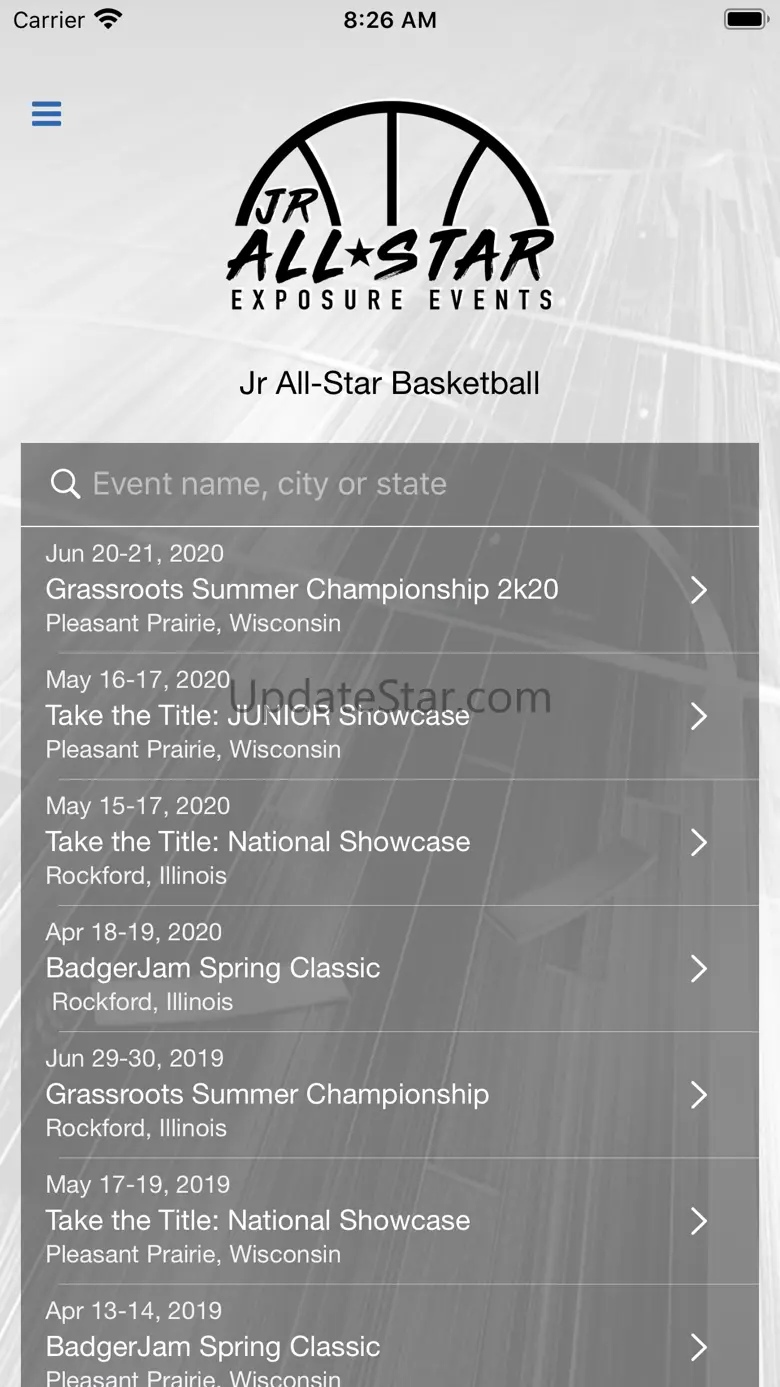Open May 15-17, 2020 National Showcase
The height and width of the screenshot is (1387, 780).
(390, 842)
